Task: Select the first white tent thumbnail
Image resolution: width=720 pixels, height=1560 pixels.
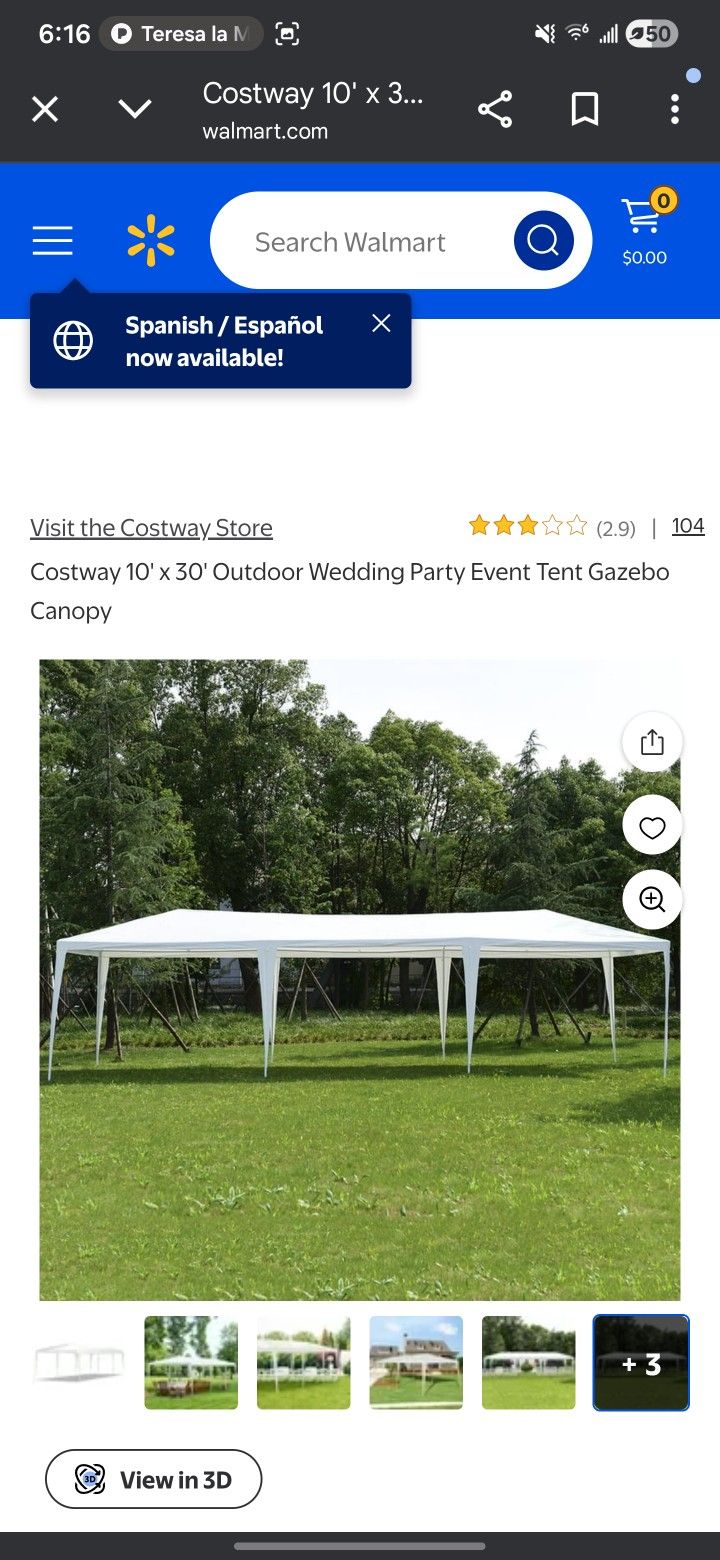Action: (79, 1362)
